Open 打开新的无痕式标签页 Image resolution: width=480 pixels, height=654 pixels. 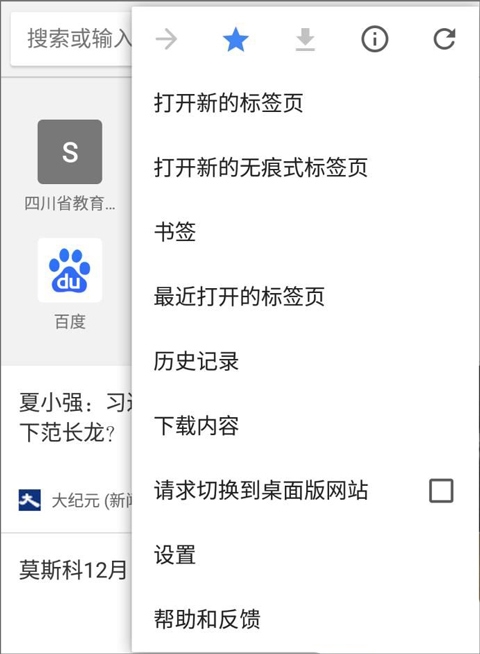tap(305, 167)
